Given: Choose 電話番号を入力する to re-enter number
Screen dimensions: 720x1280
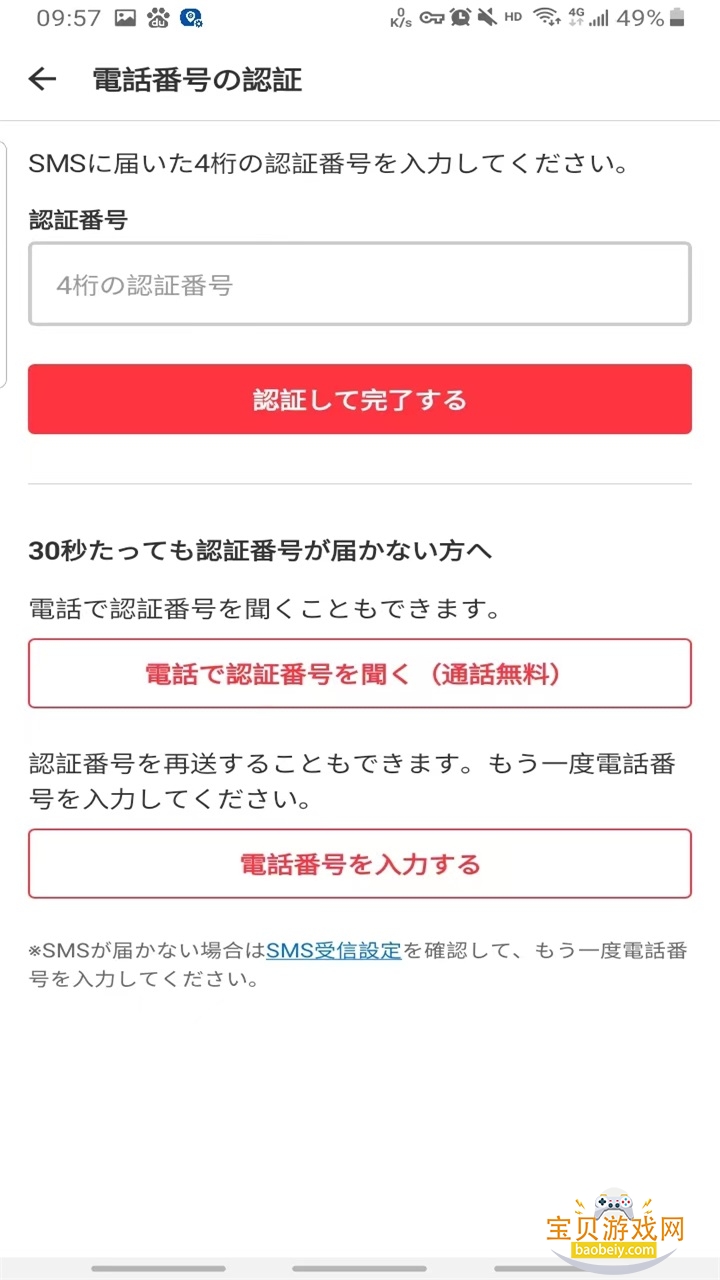Looking at the screenshot, I should click(x=359, y=864).
